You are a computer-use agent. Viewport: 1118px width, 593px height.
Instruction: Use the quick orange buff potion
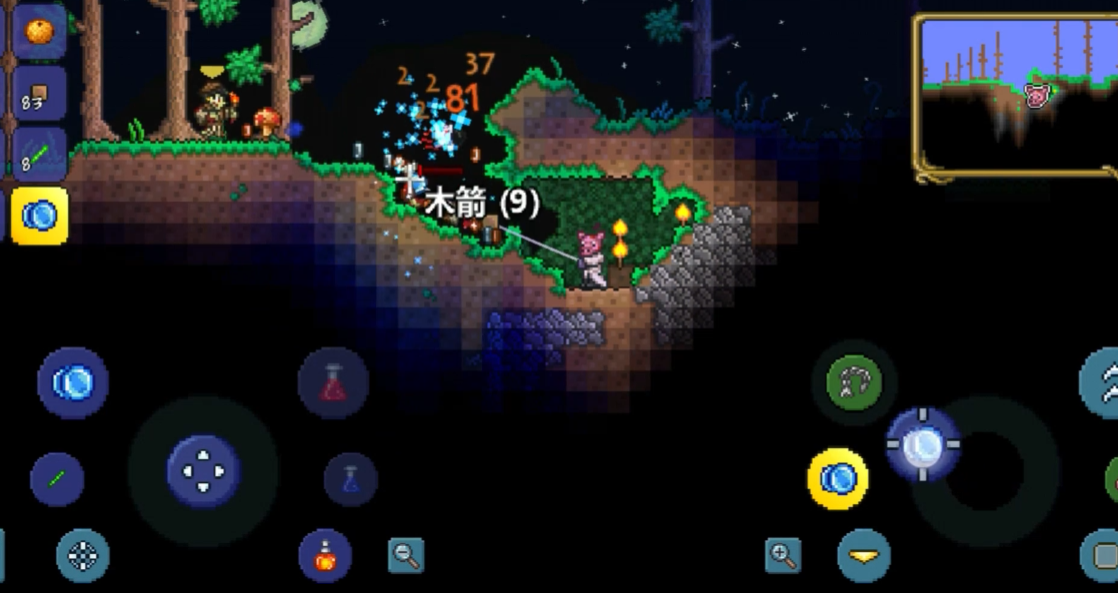click(x=325, y=556)
